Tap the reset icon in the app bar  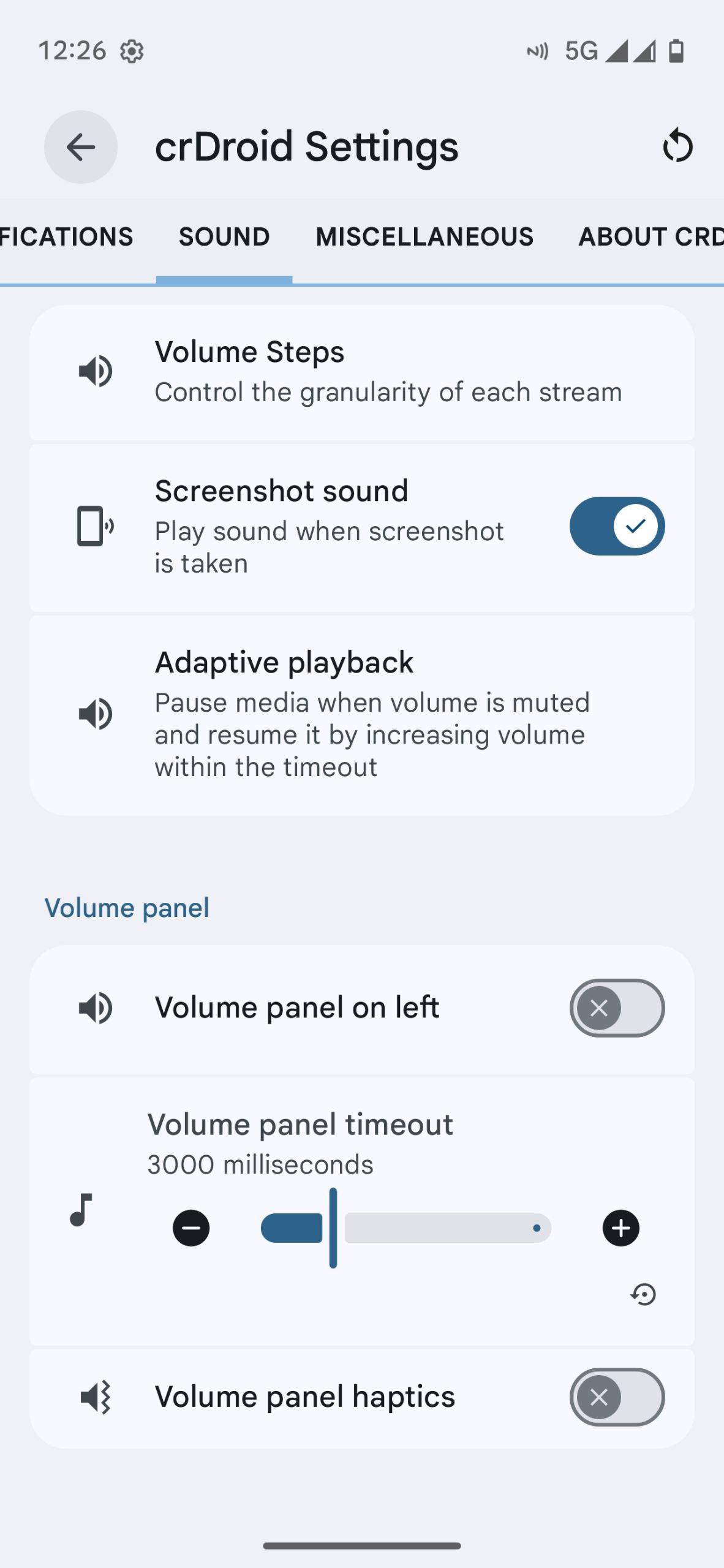(x=677, y=146)
